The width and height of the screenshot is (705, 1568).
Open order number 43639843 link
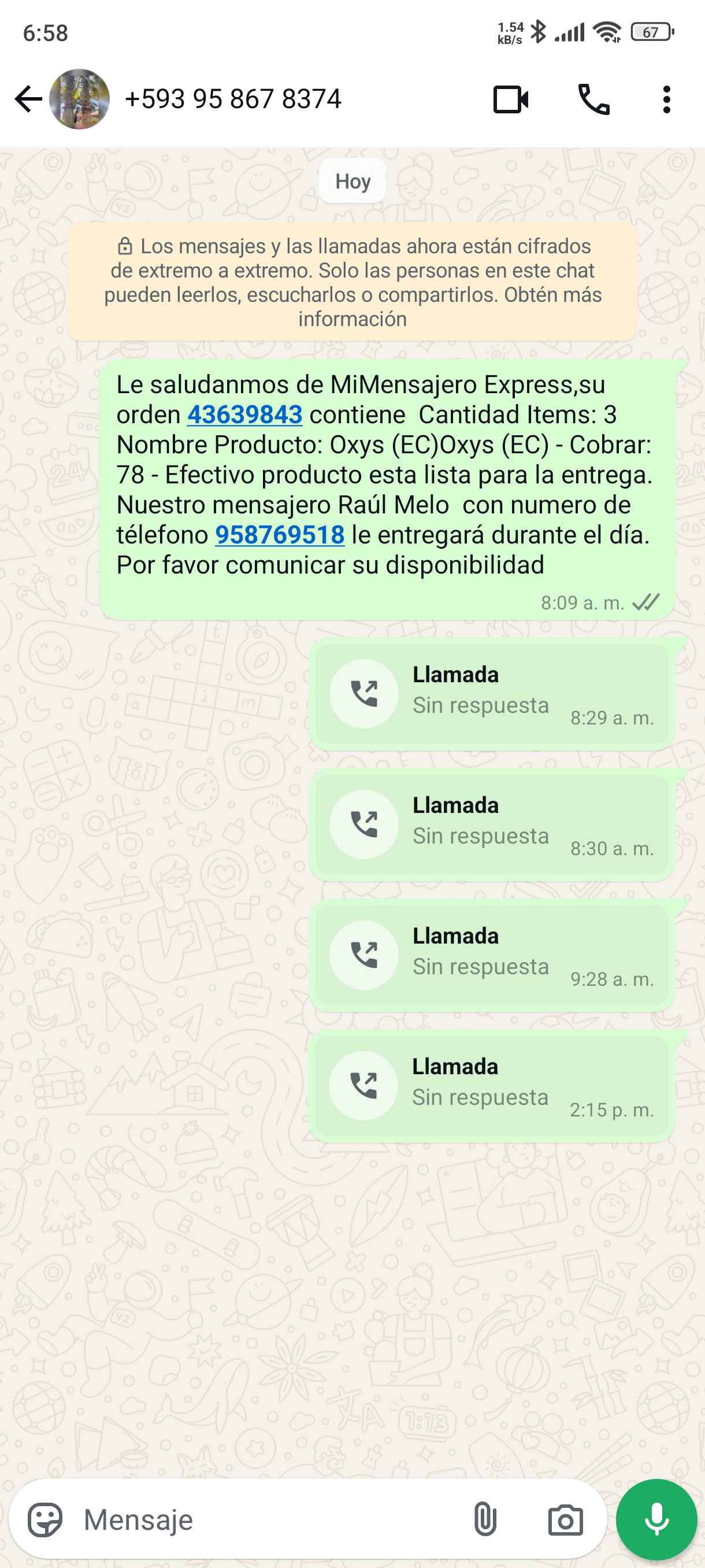point(244,415)
